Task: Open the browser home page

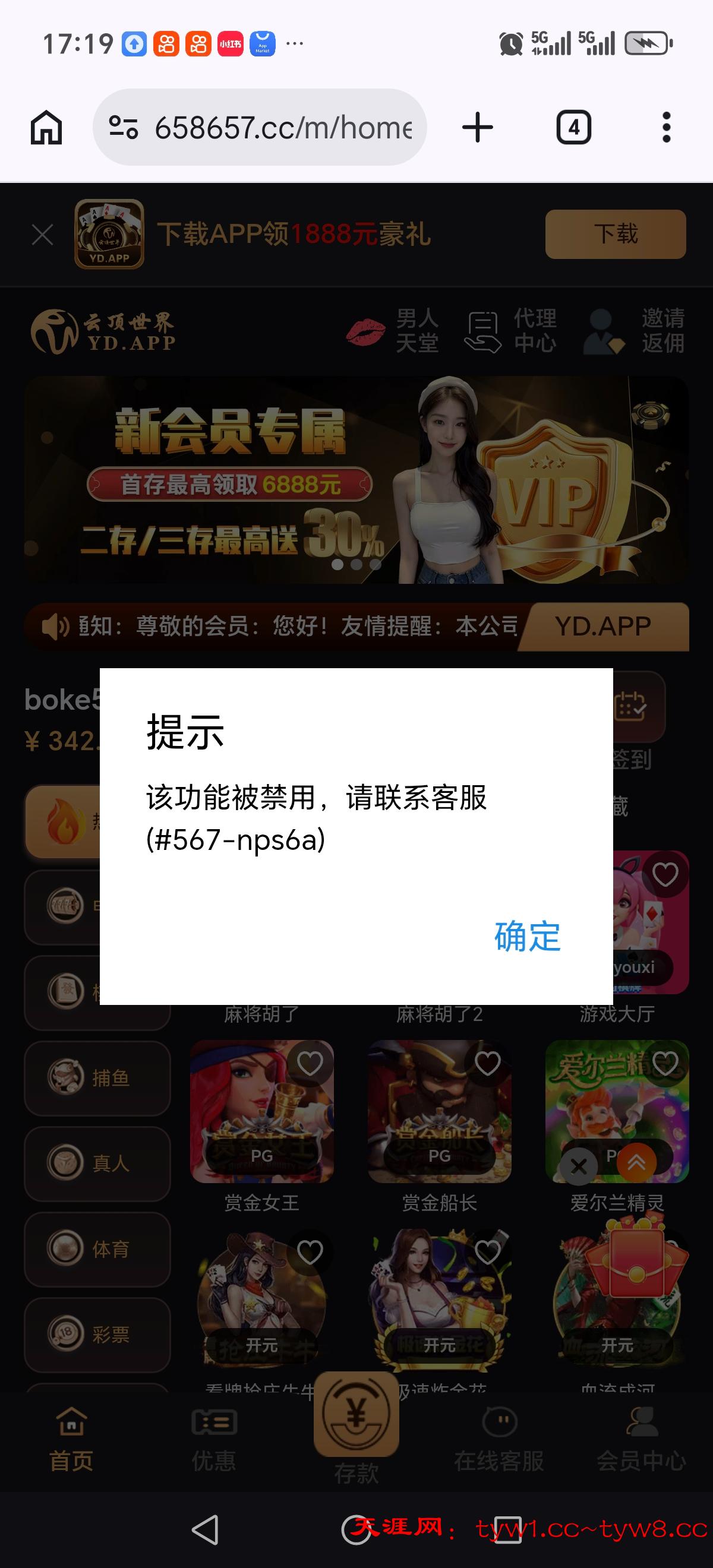Action: [46, 128]
